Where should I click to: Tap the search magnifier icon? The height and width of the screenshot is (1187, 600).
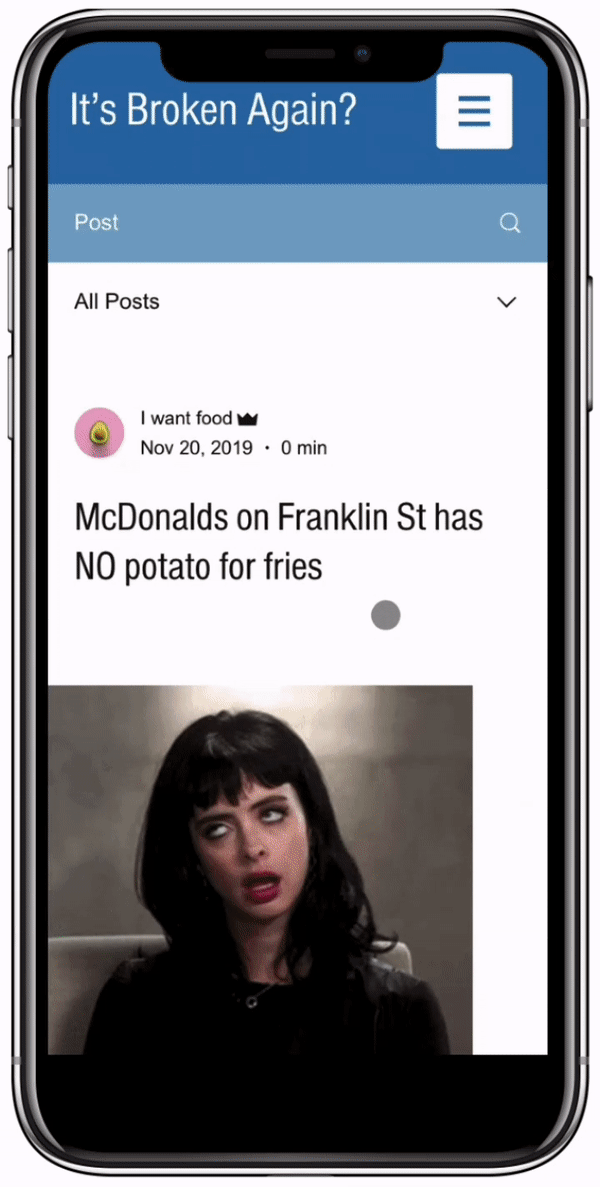click(x=510, y=223)
